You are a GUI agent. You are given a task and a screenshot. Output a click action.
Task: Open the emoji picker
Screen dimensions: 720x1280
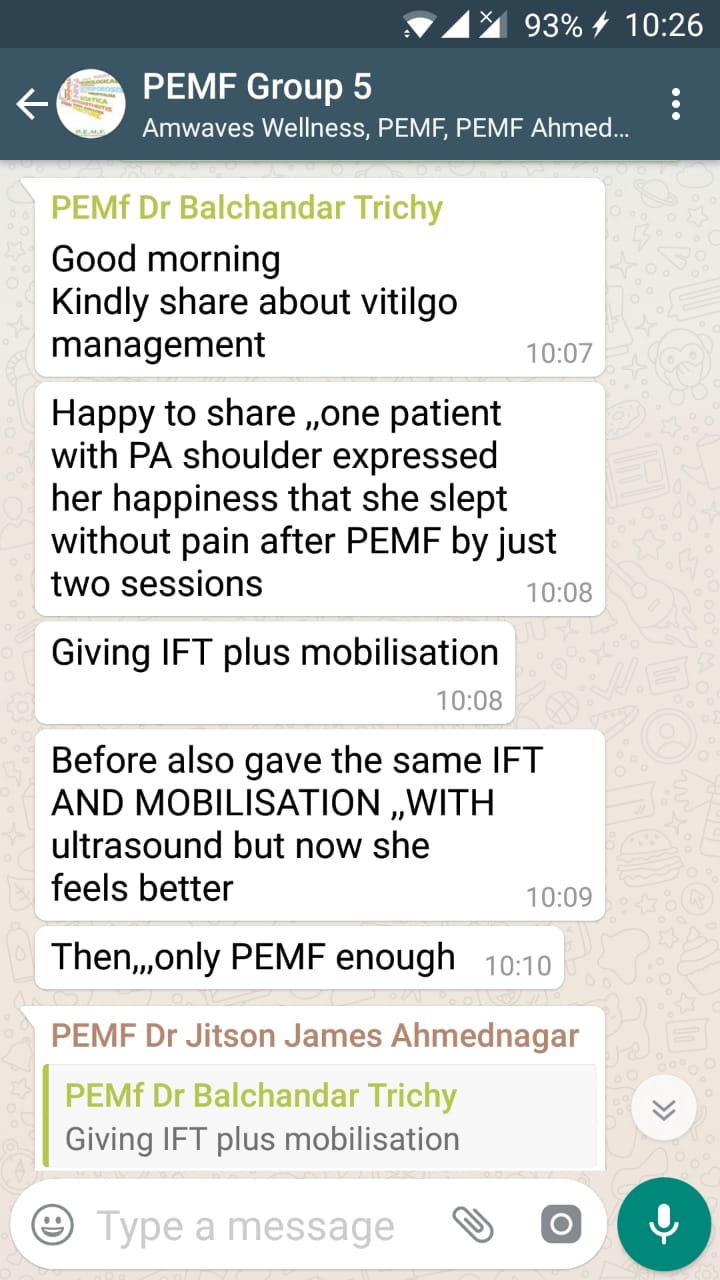52,1225
